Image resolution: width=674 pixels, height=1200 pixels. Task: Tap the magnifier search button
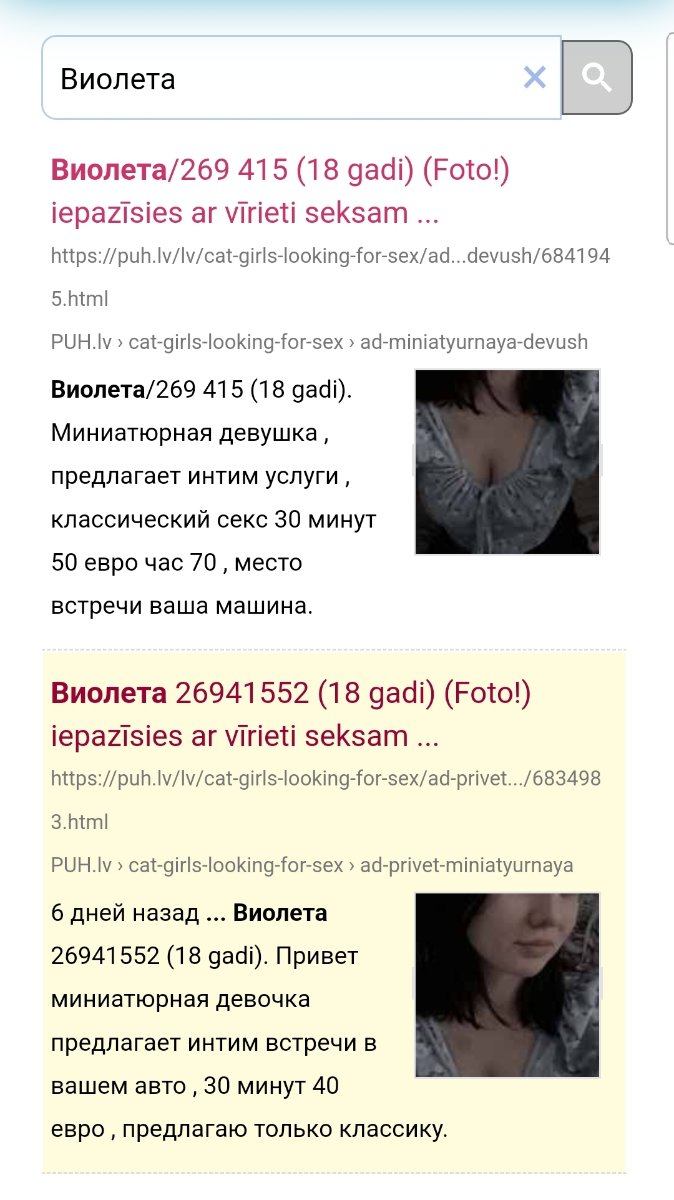(597, 78)
